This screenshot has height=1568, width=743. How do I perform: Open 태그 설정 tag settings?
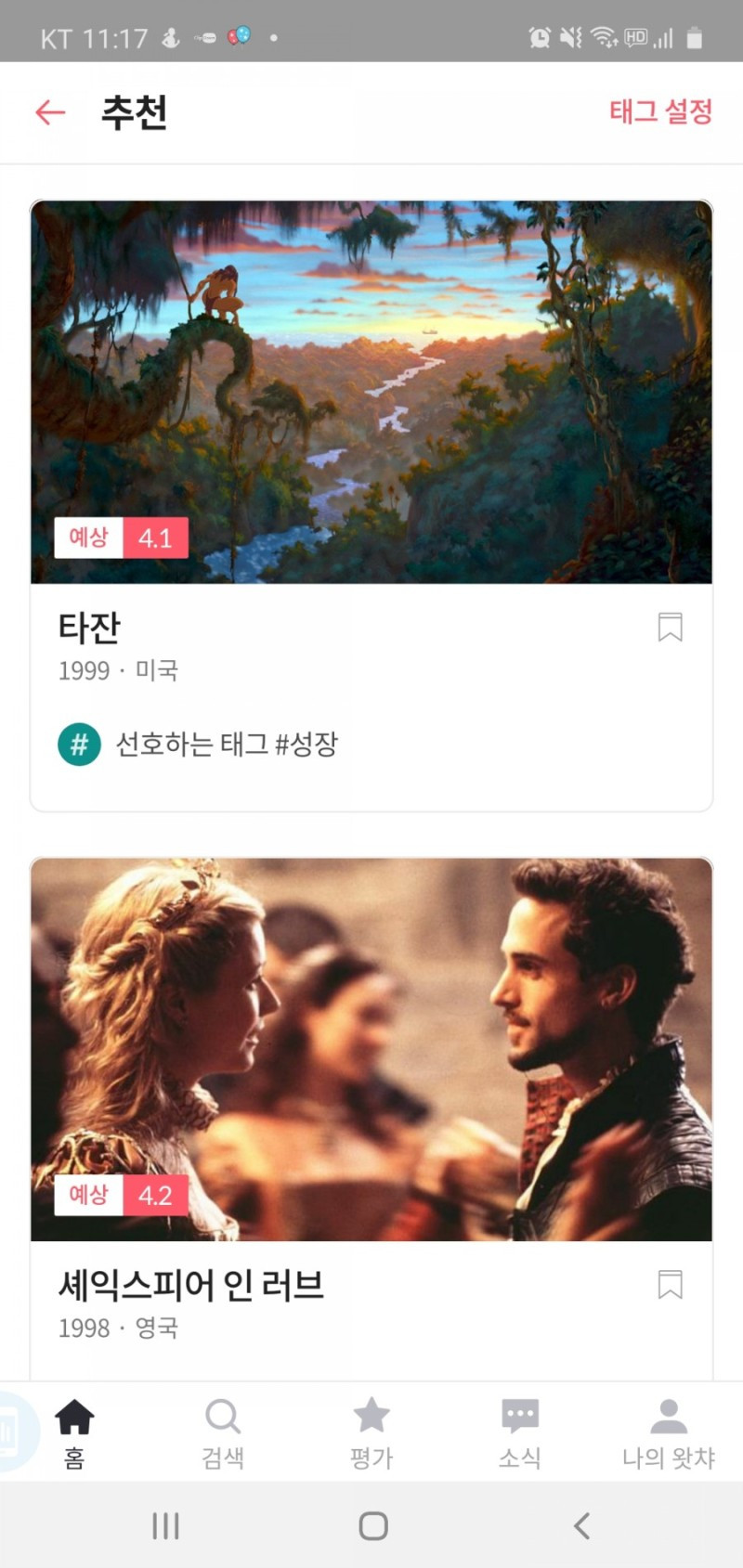[660, 111]
